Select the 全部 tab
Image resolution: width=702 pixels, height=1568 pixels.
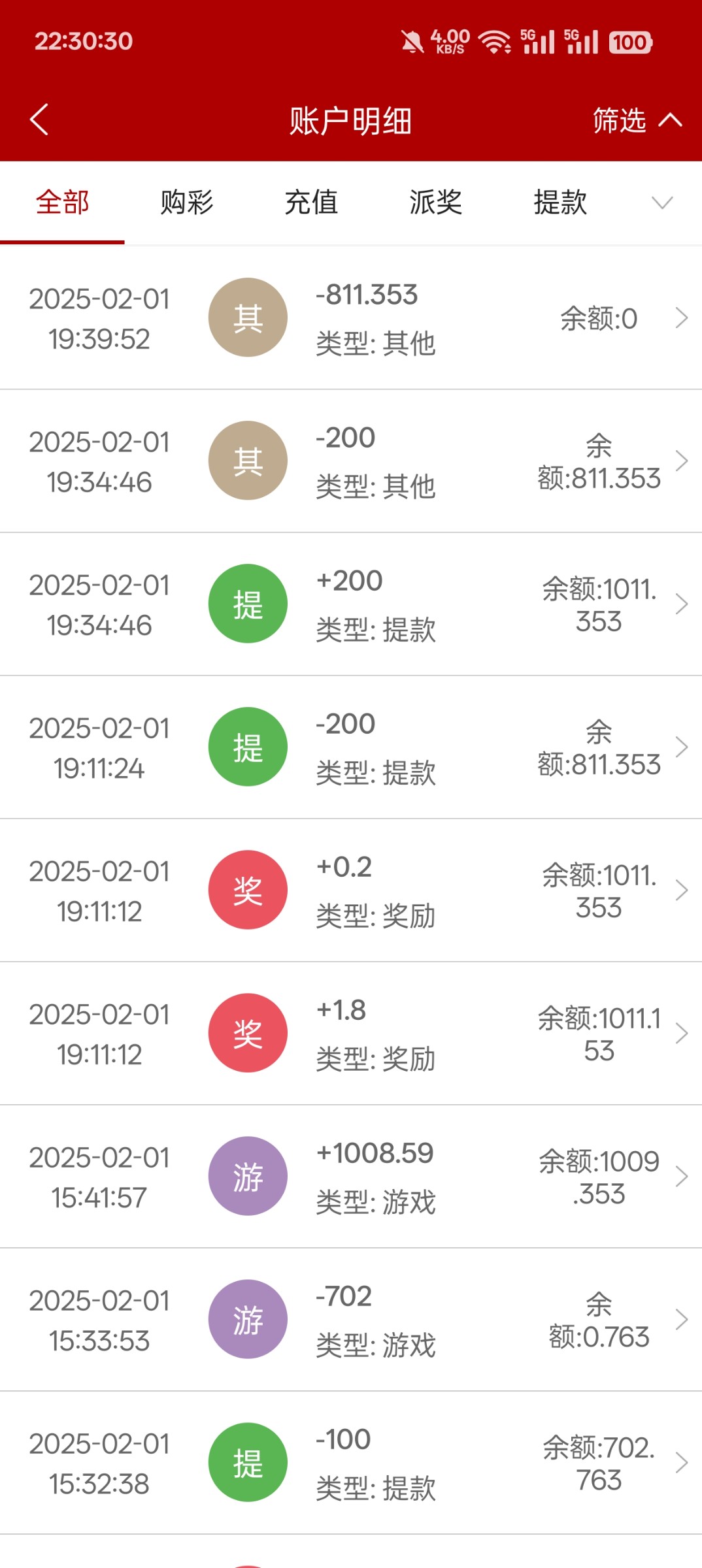point(62,203)
